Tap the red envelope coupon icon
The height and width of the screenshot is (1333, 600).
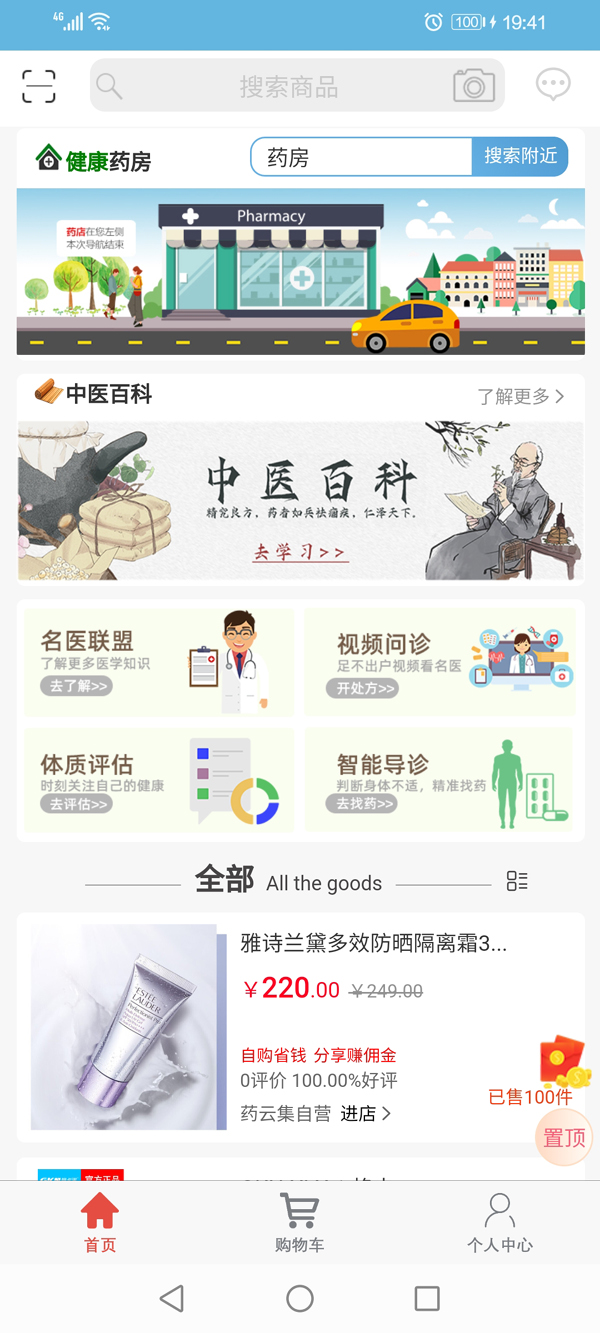[562, 1062]
